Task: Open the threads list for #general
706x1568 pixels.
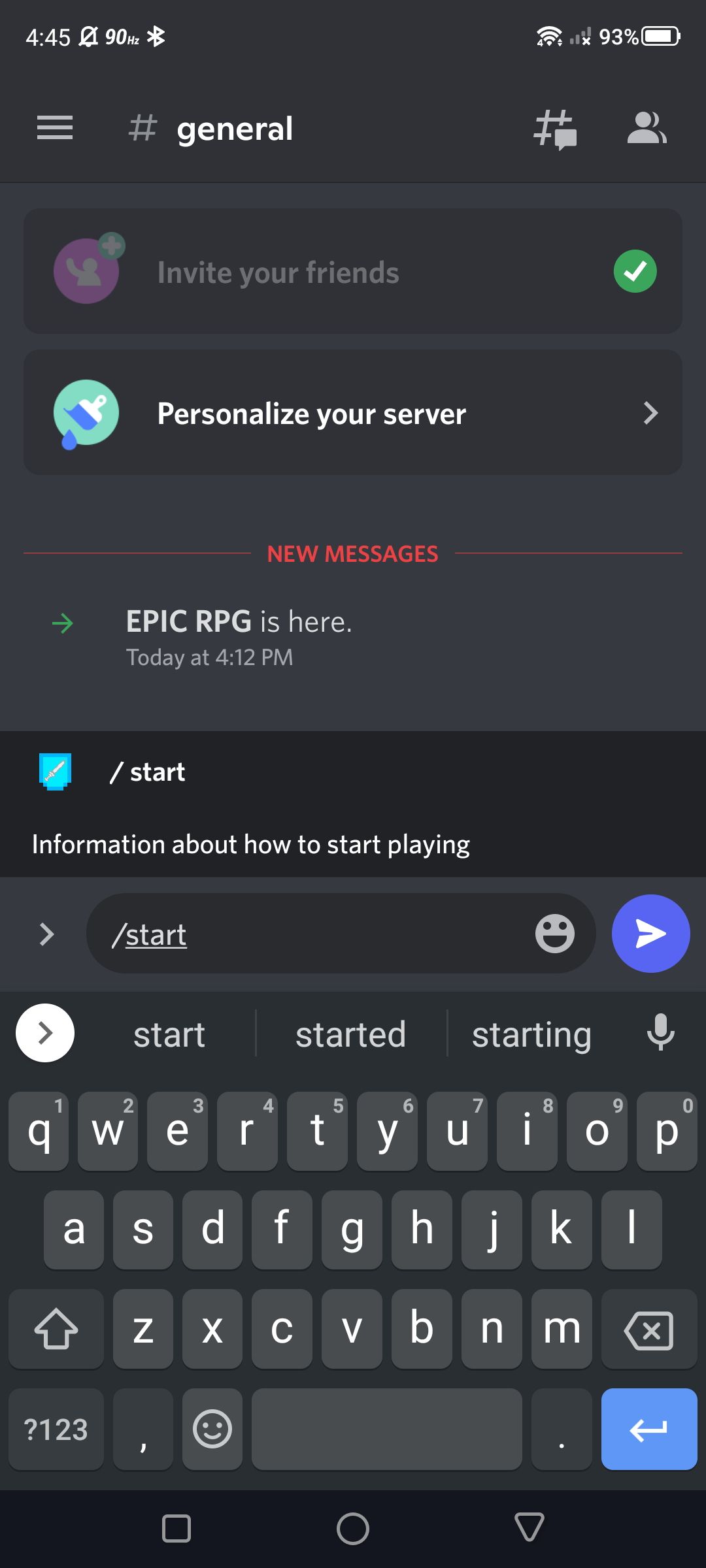Action: (x=555, y=129)
